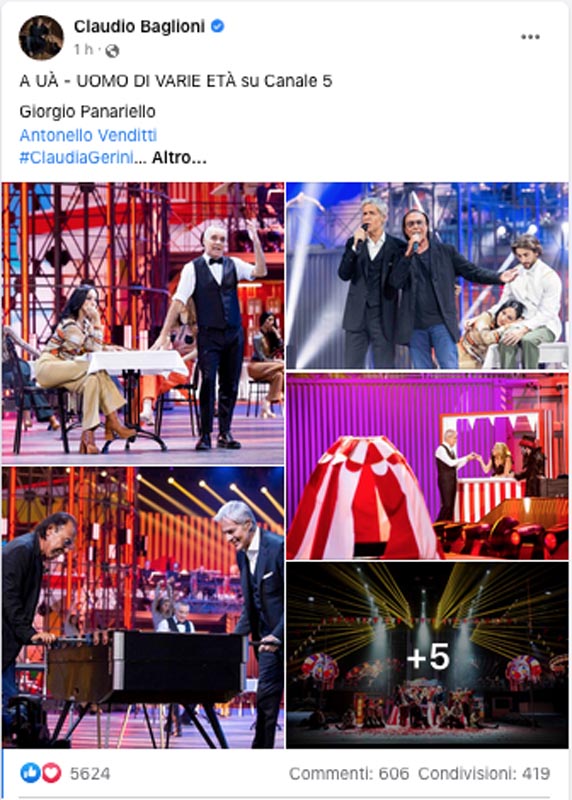Open the Antonello Venditti tagged link
Viewport: 572px width, 800px height.
coord(88,135)
